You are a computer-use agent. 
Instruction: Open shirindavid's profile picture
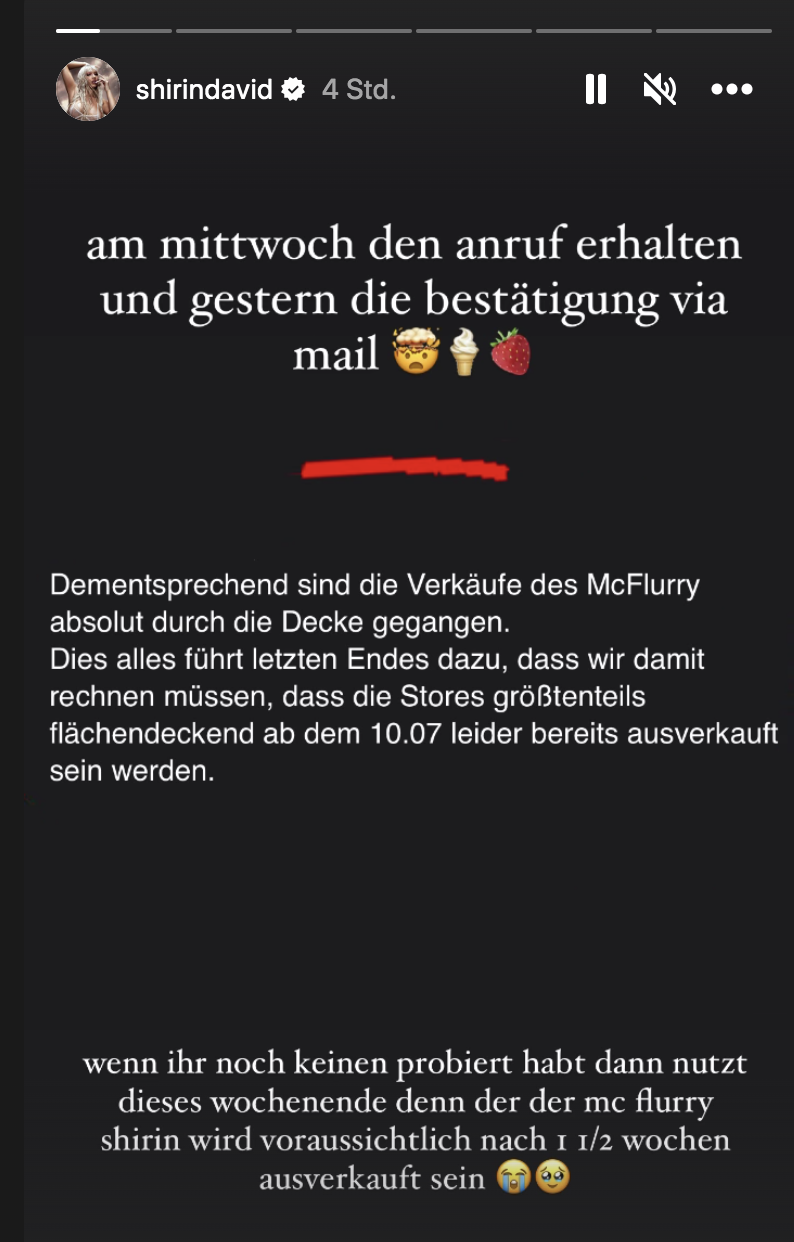click(88, 90)
